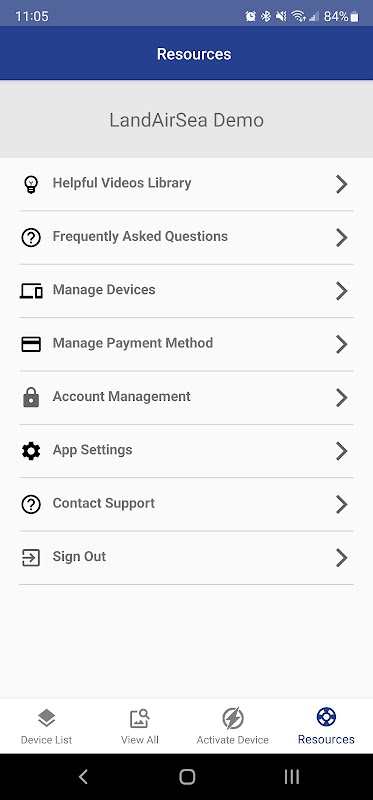Tap Sign Out

coord(186,558)
